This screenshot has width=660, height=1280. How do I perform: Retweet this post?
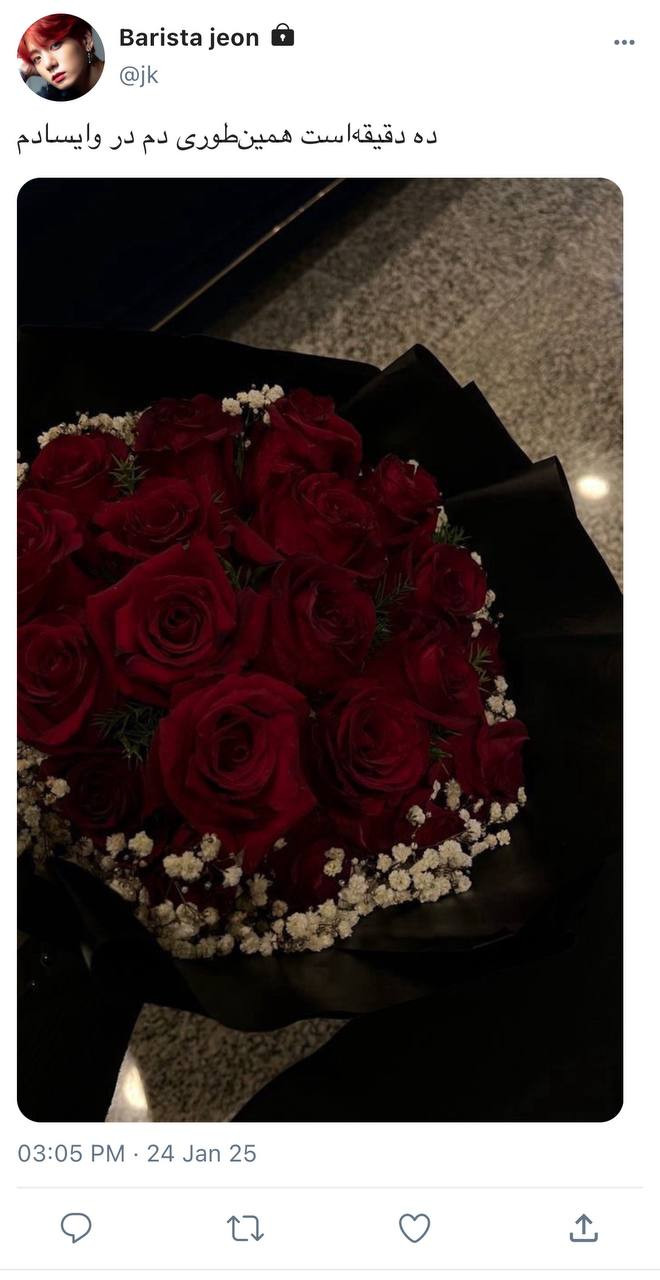pyautogui.click(x=245, y=1227)
